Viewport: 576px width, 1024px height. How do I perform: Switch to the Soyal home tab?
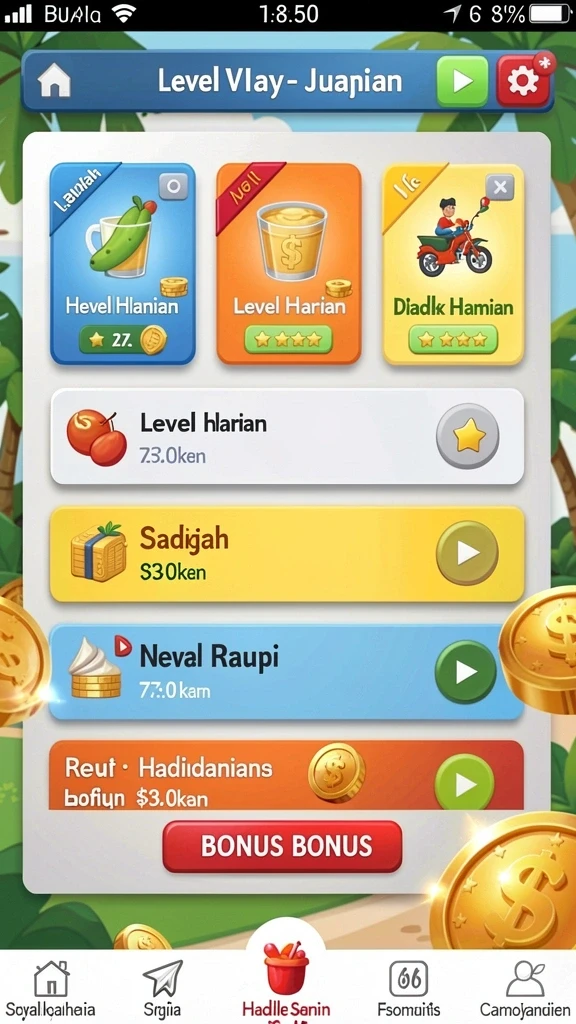click(x=51, y=989)
